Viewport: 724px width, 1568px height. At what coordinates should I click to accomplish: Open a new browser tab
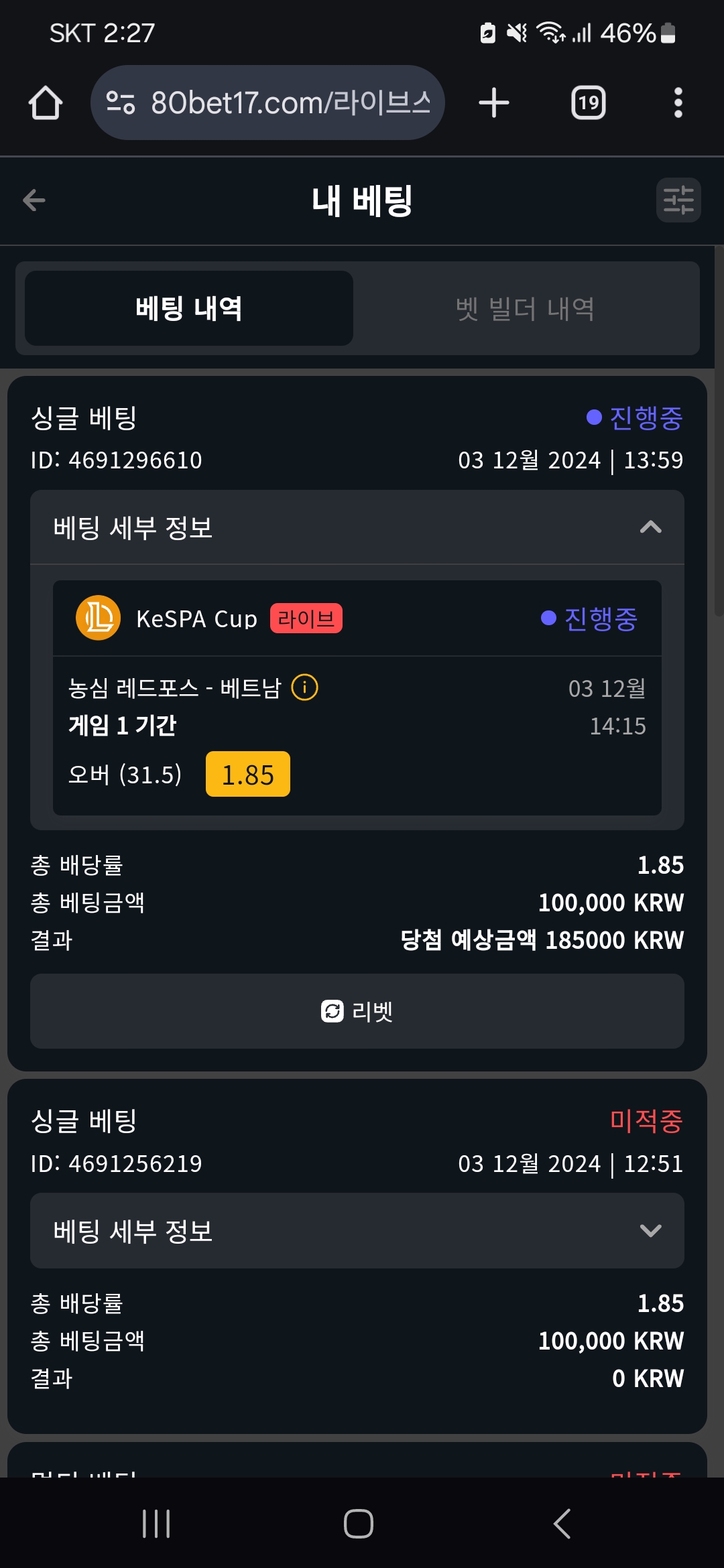click(494, 103)
